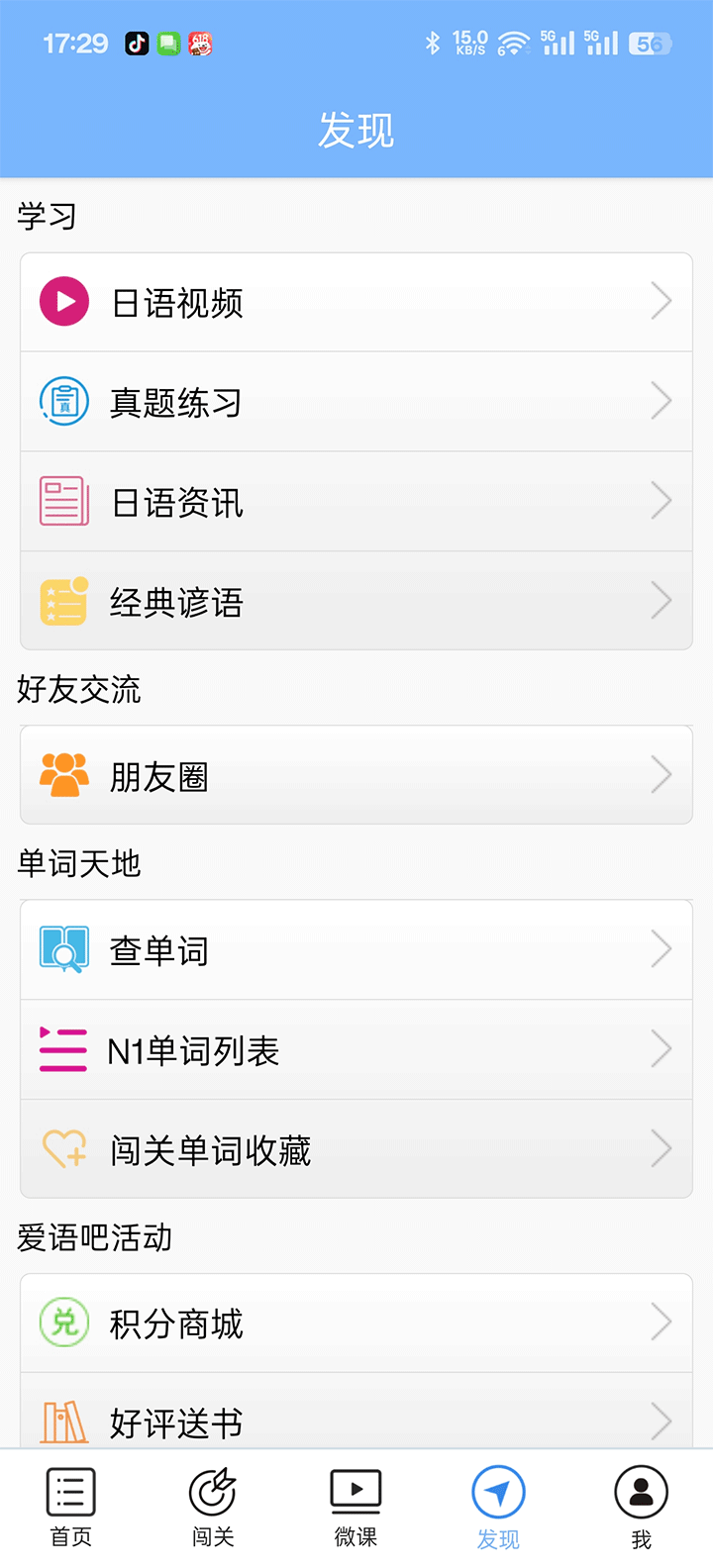Open 日语视频 row
The image size is (713, 1568).
(x=356, y=302)
